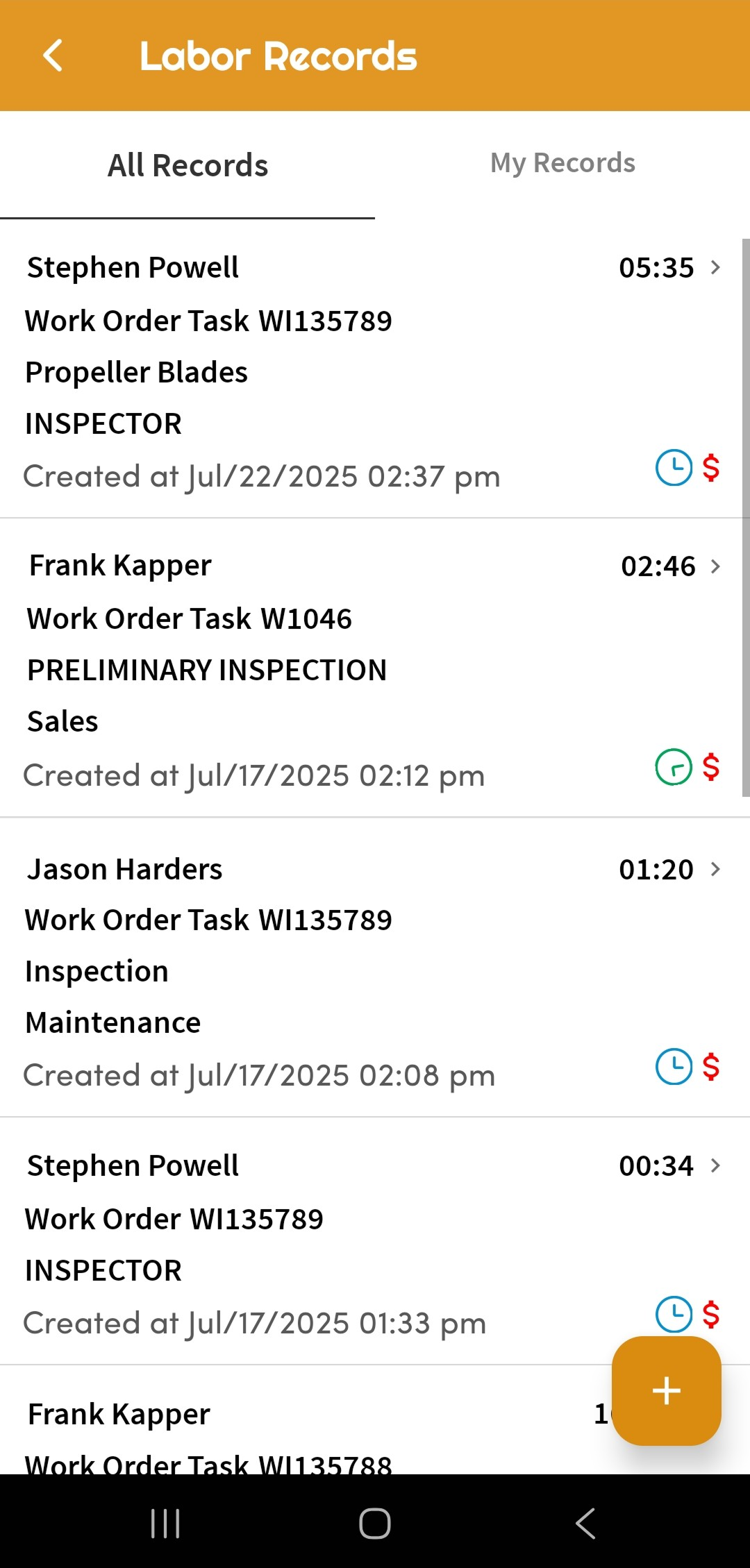Switch to the My Records tab
Screen dimensions: 750x1568
(562, 164)
